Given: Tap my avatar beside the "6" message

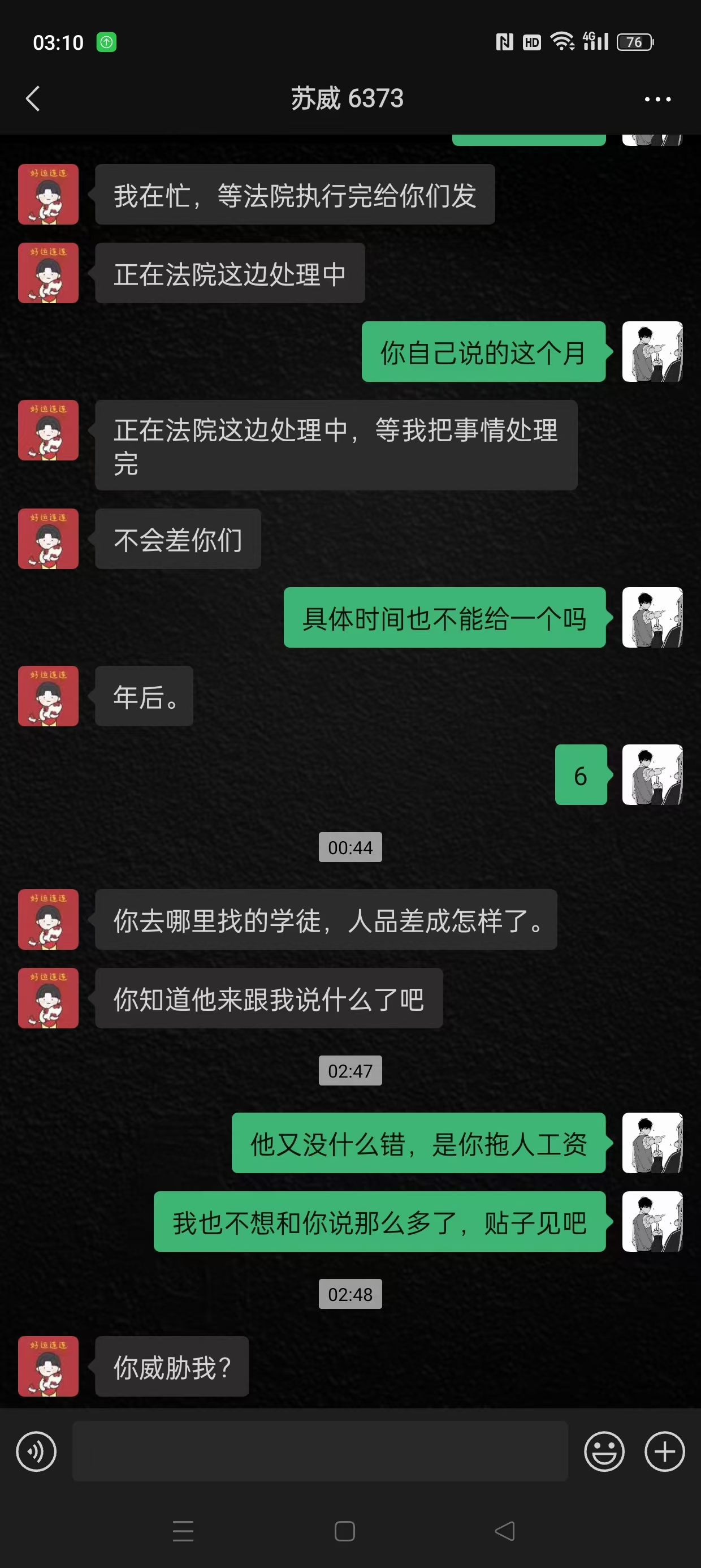Looking at the screenshot, I should coord(652,774).
